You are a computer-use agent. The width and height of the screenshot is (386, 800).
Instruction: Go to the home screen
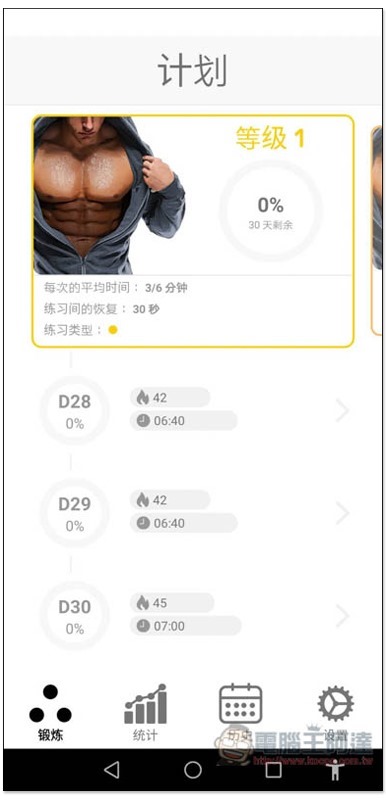tap(193, 770)
